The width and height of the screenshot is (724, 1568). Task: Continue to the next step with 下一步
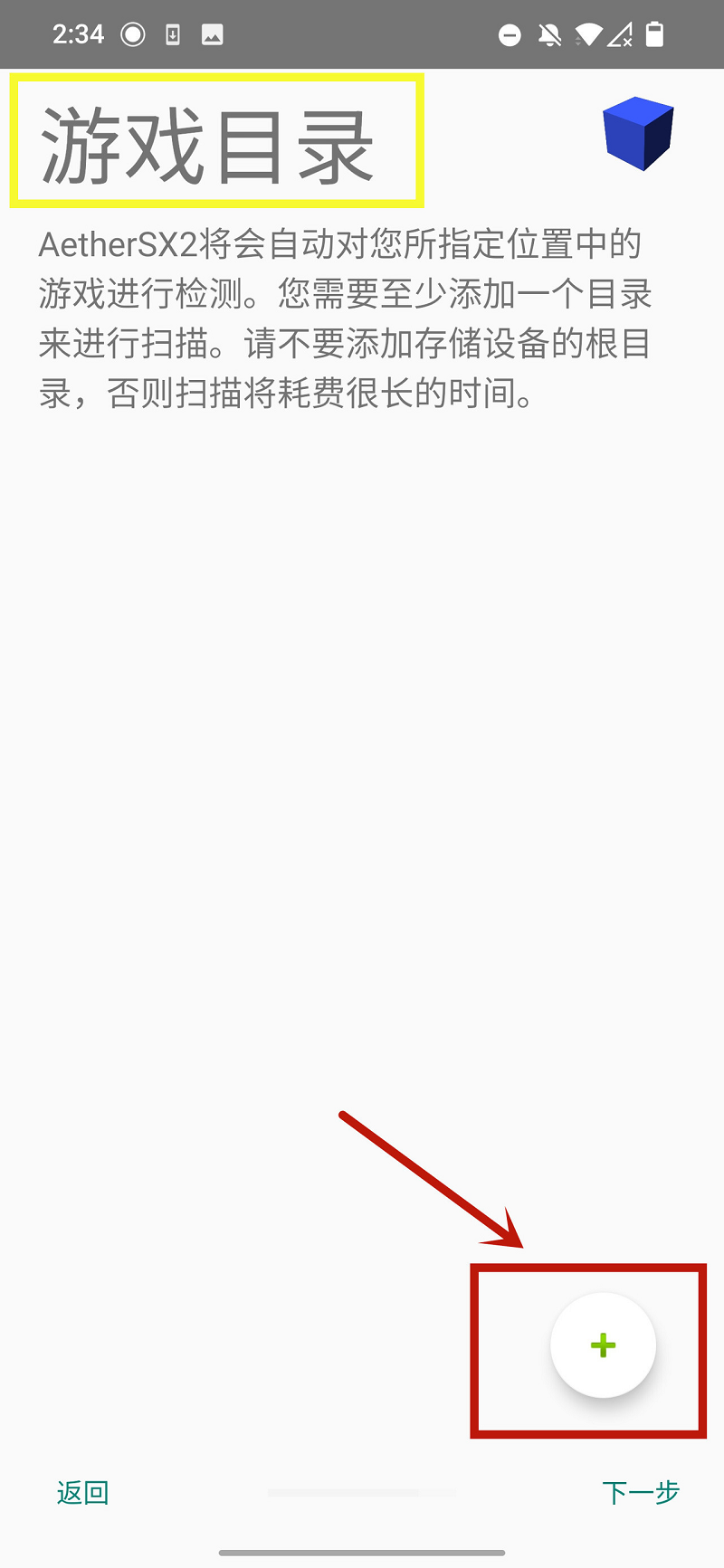pos(641,1492)
